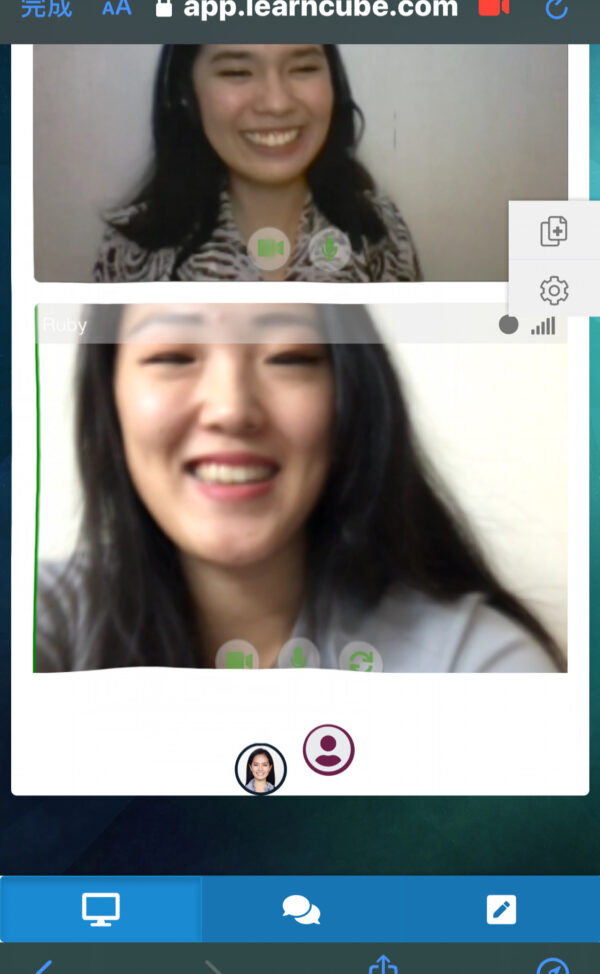The image size is (600, 974).
Task: Select the maroon user profile avatar
Action: click(329, 750)
